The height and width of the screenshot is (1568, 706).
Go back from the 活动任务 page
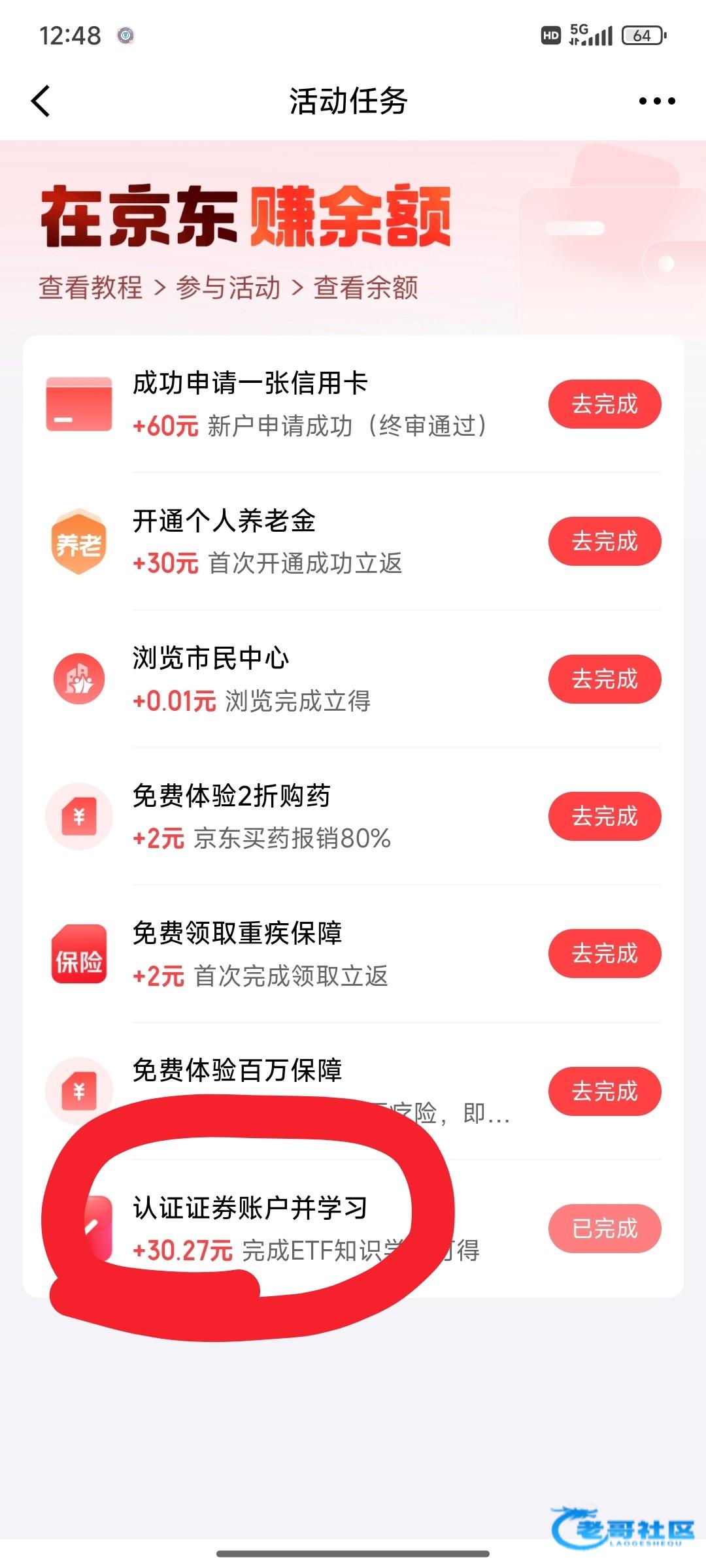click(41, 101)
